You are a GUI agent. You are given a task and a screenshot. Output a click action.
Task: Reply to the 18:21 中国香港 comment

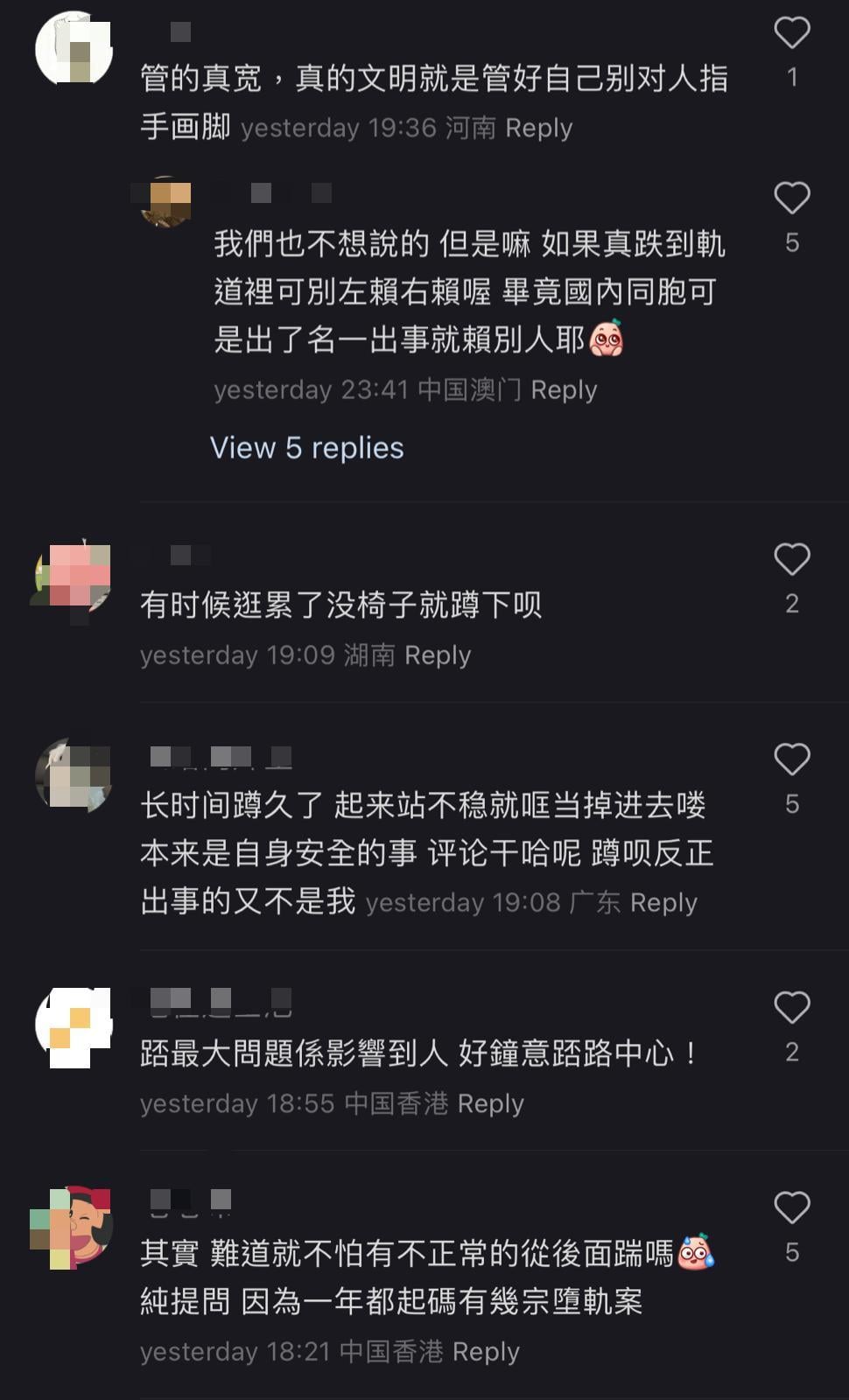tap(486, 1352)
